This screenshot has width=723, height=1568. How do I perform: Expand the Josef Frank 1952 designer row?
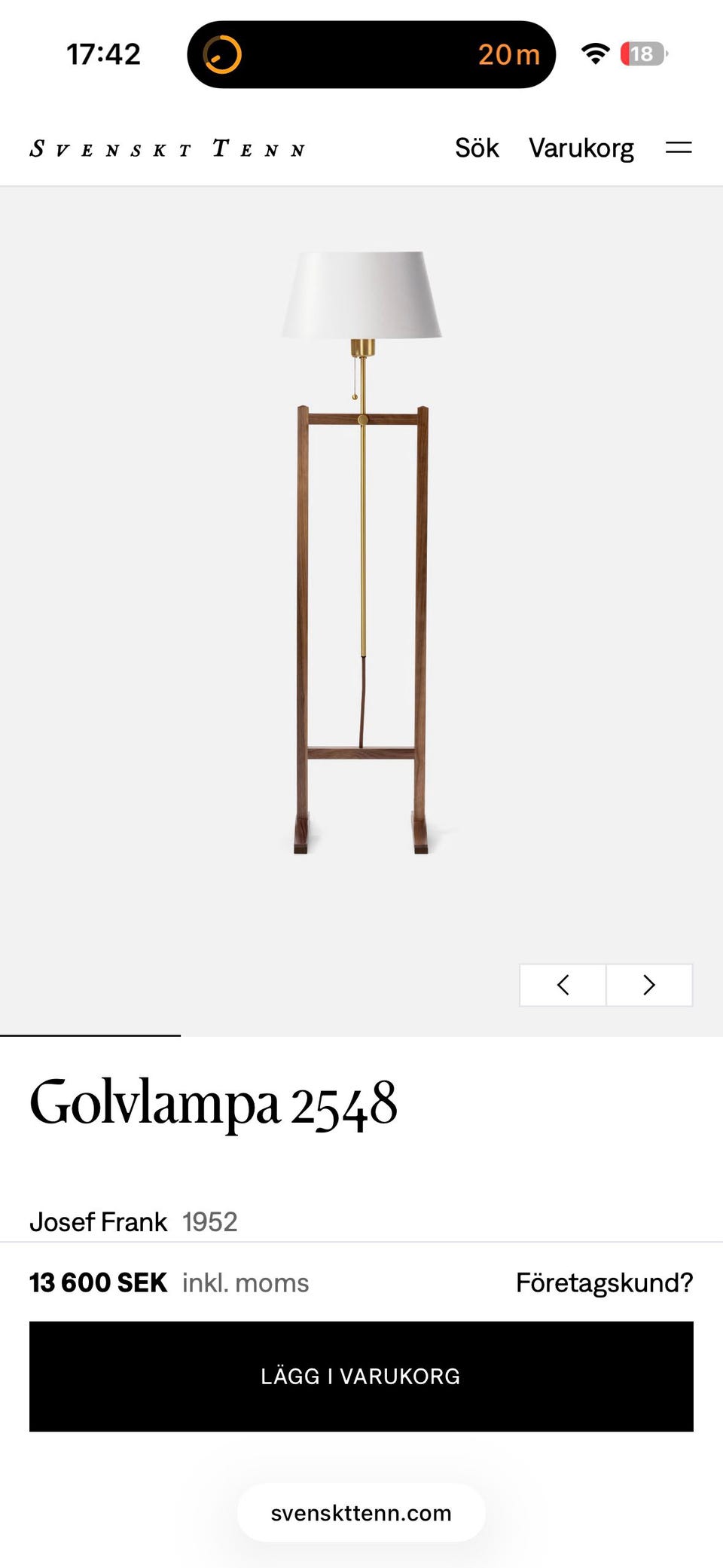click(134, 1221)
